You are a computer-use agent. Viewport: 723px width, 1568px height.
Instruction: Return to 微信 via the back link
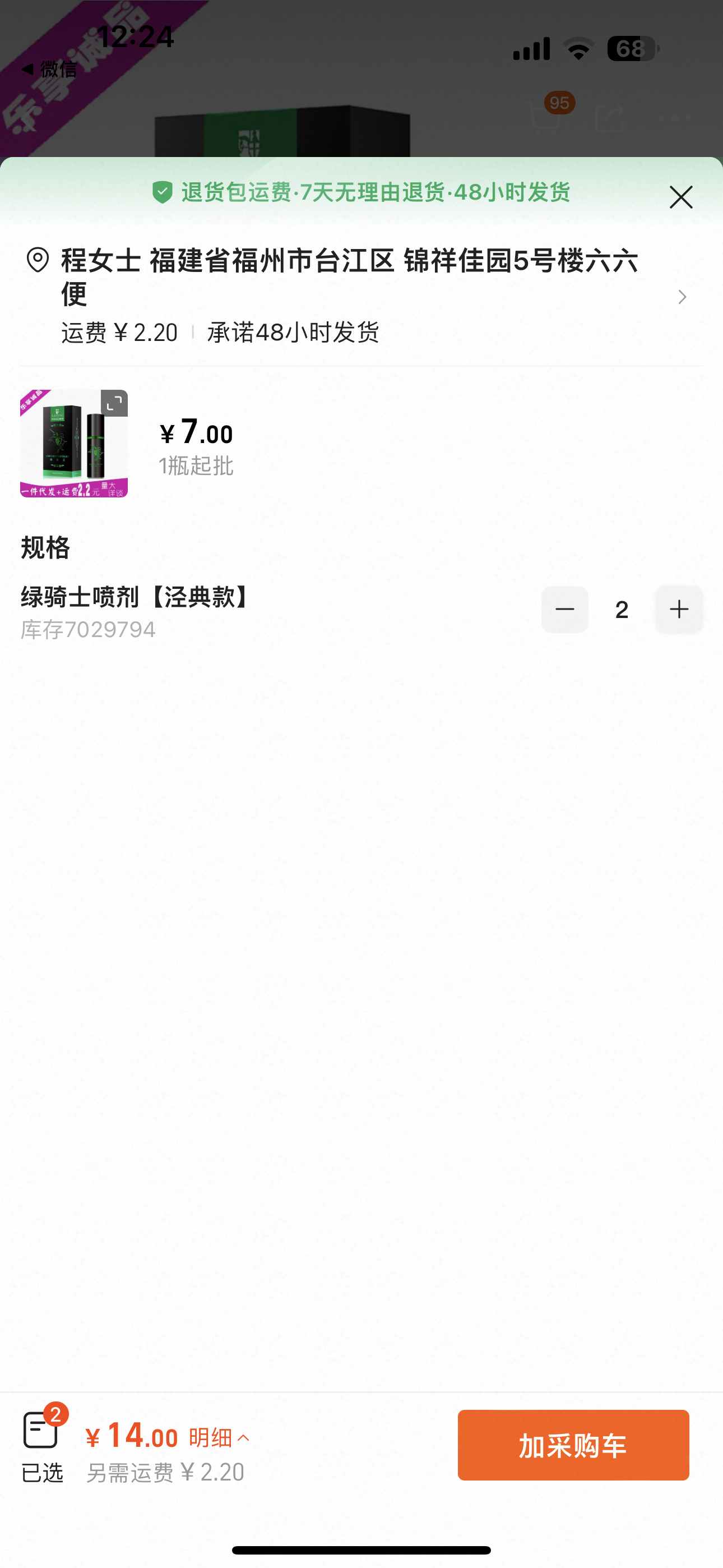pyautogui.click(x=49, y=70)
